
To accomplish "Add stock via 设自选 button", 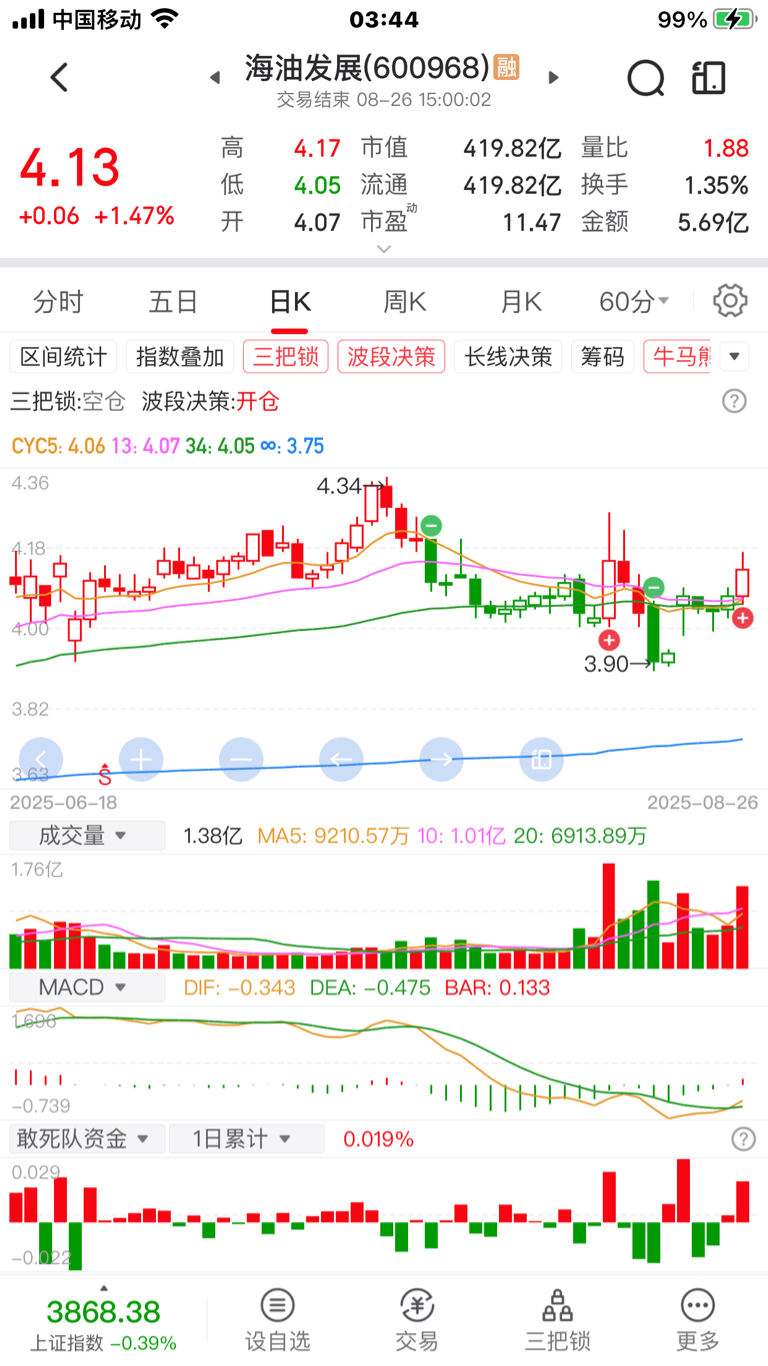I will [278, 1320].
